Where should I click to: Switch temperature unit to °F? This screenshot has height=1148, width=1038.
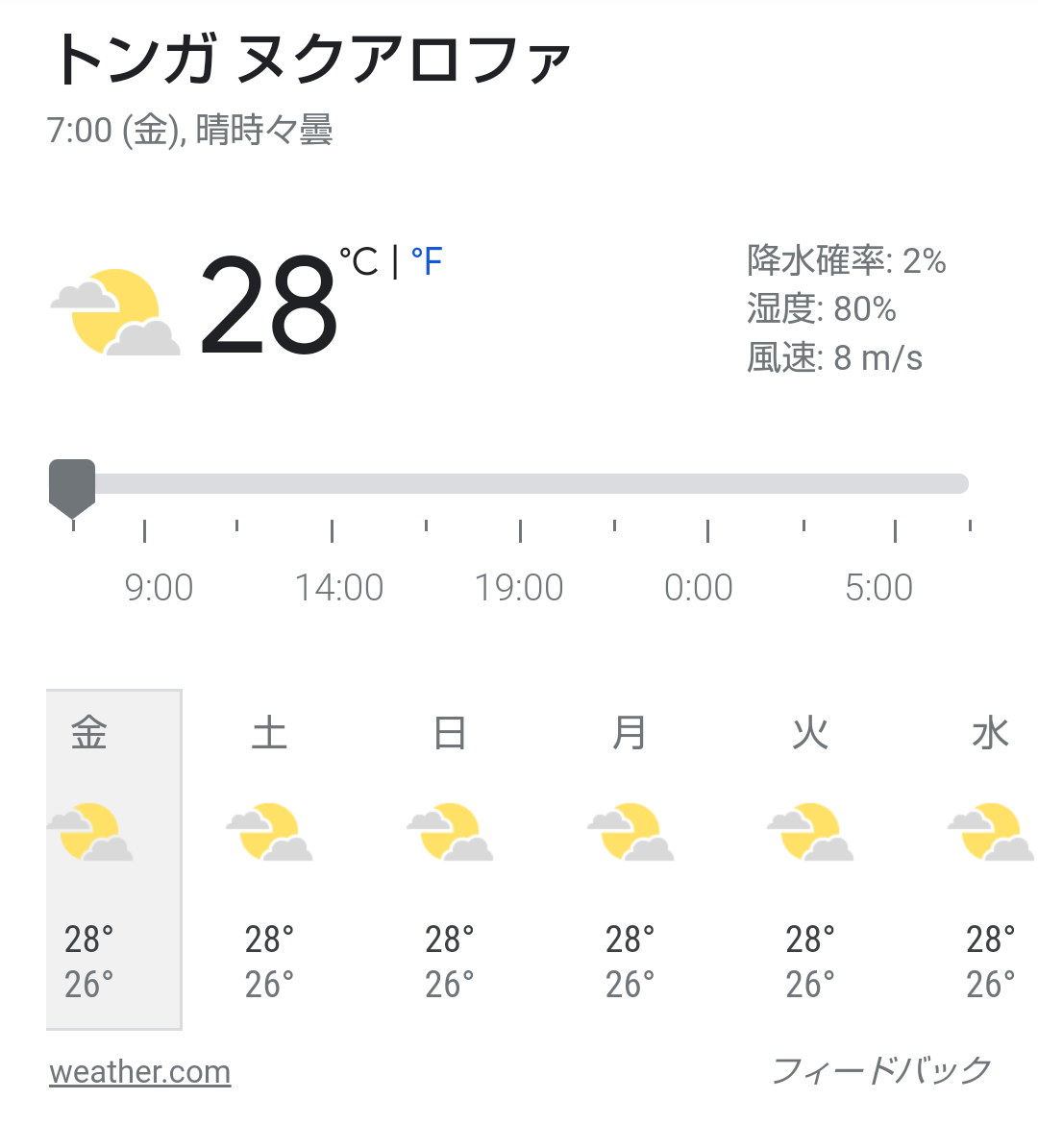tap(427, 260)
